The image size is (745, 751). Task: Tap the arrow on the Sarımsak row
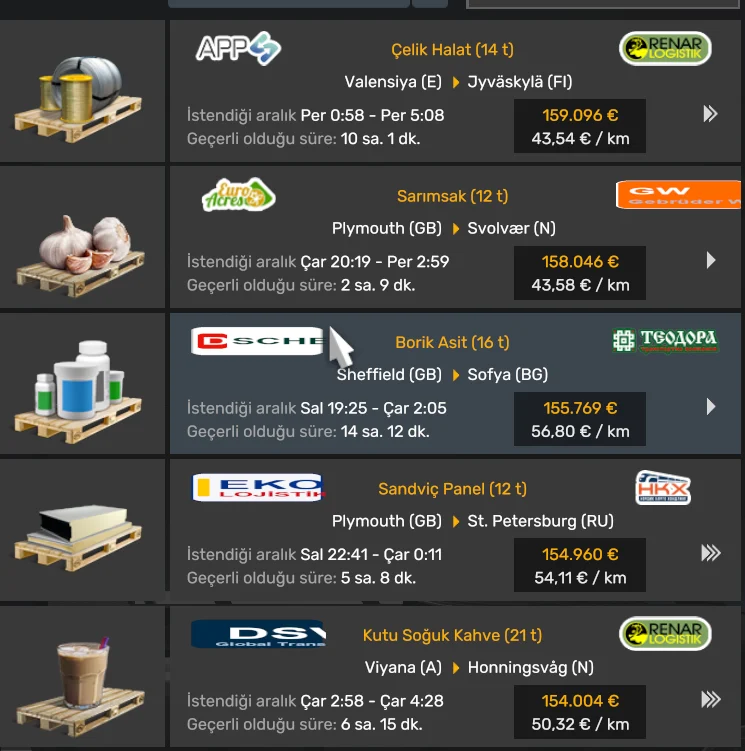pos(711,261)
